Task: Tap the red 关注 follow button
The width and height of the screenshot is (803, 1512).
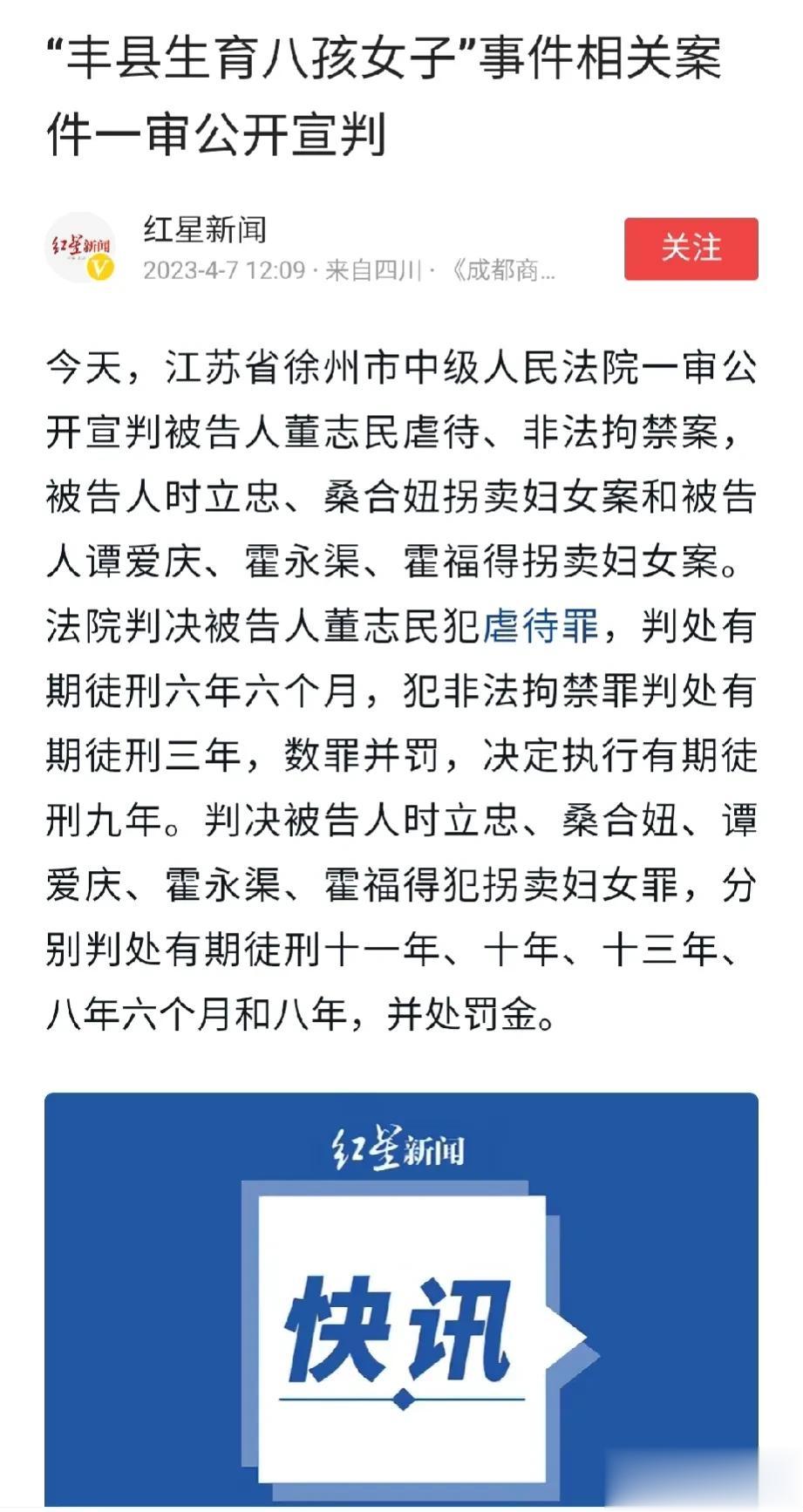Action: (691, 249)
